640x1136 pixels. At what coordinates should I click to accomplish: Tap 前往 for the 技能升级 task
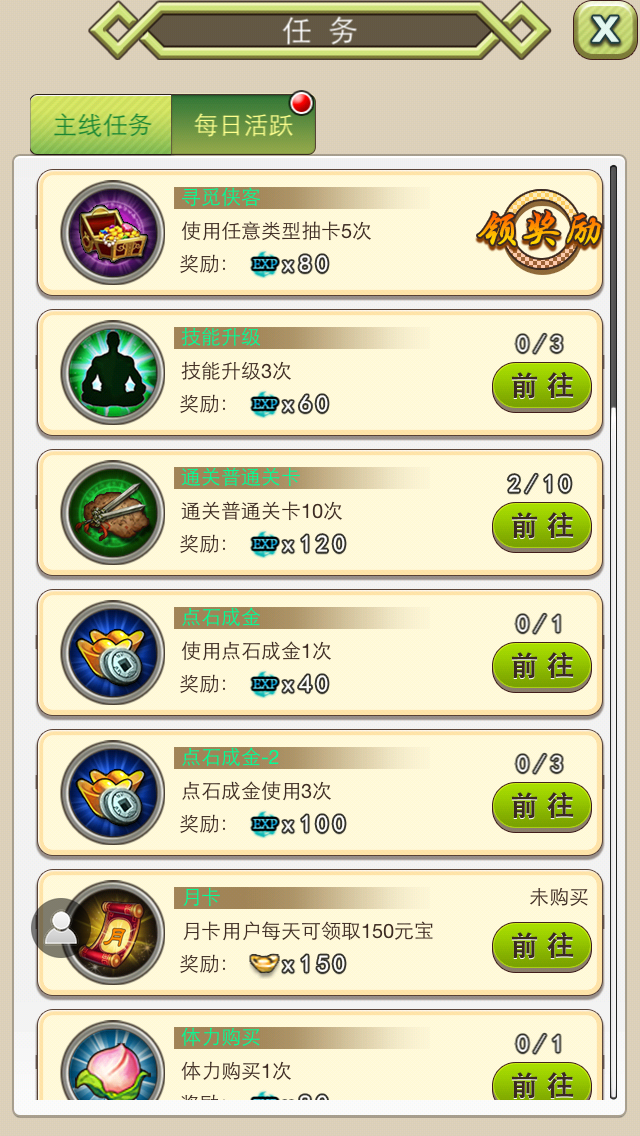point(542,387)
